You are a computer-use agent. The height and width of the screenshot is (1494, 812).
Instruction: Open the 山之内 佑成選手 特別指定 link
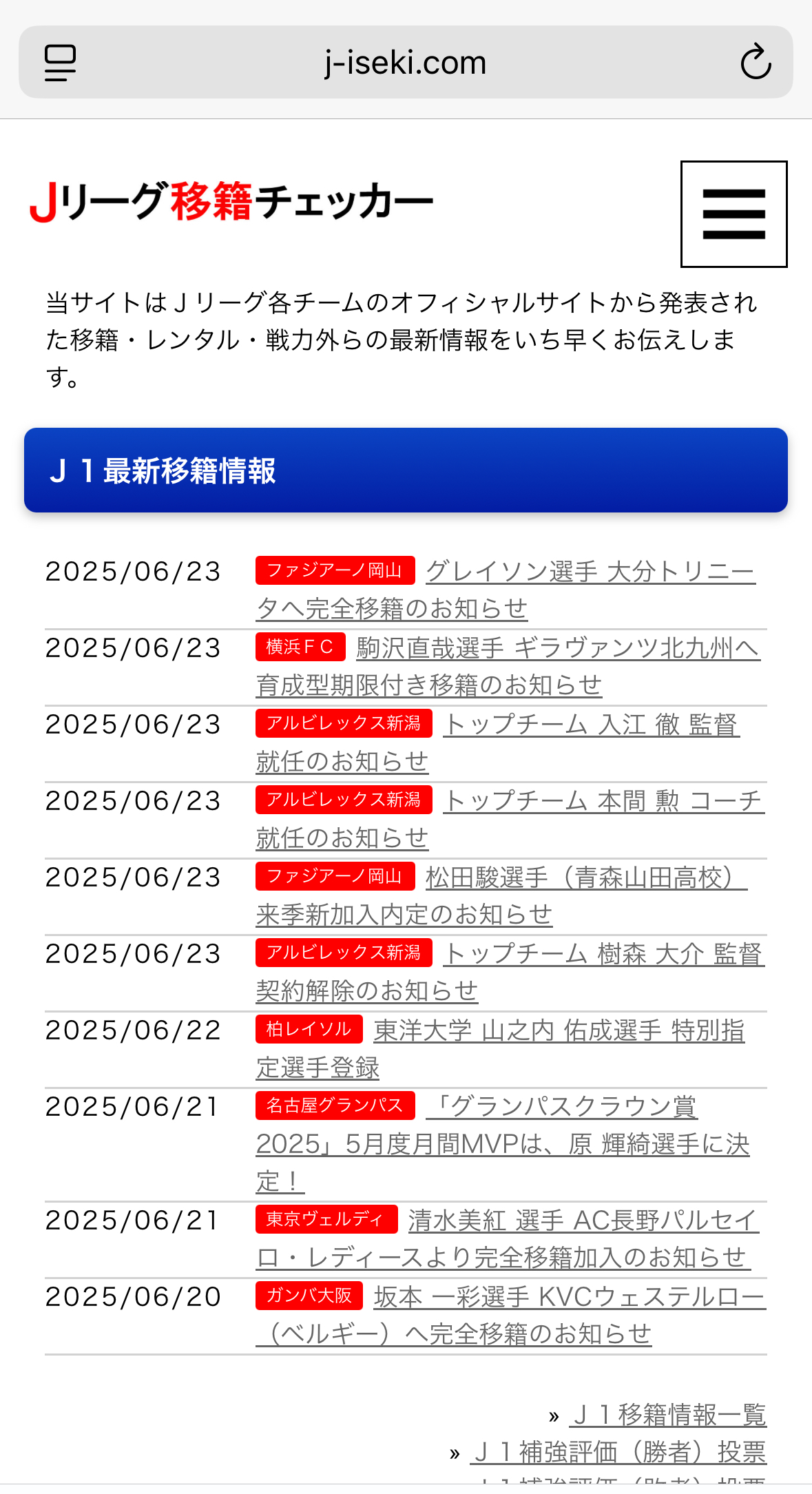click(500, 1048)
